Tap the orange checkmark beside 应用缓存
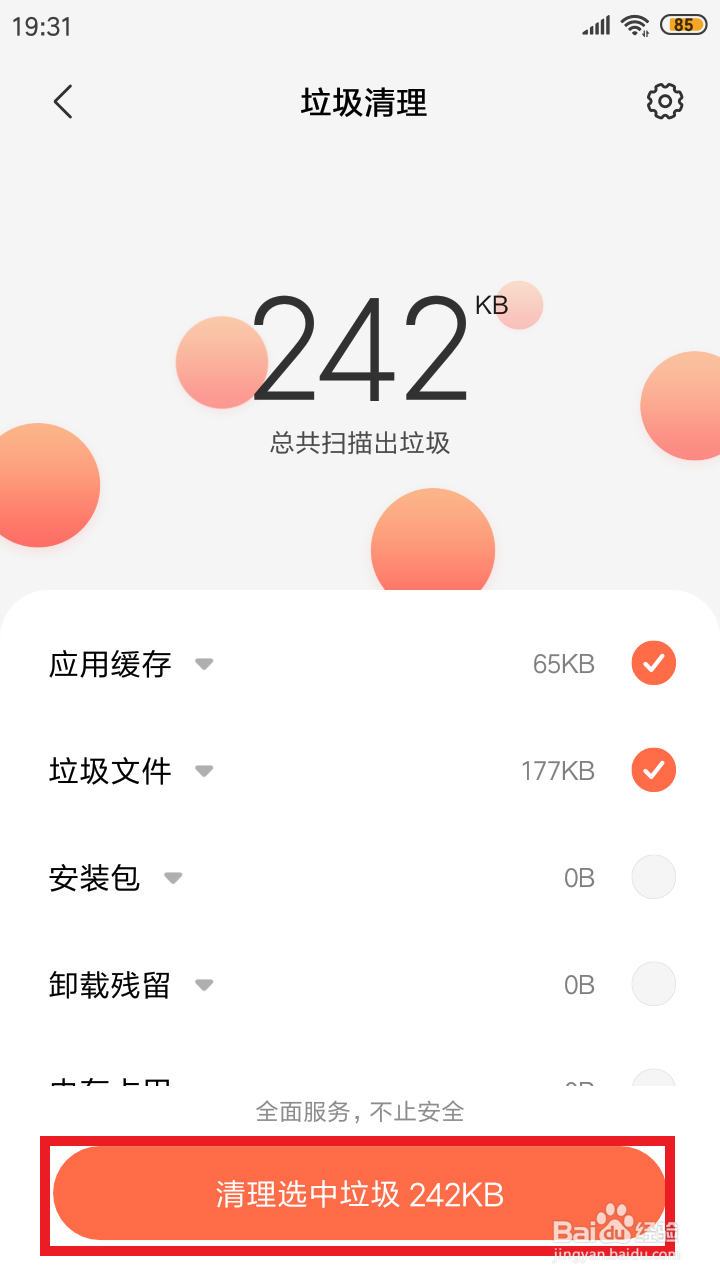720x1280 pixels. coord(653,663)
